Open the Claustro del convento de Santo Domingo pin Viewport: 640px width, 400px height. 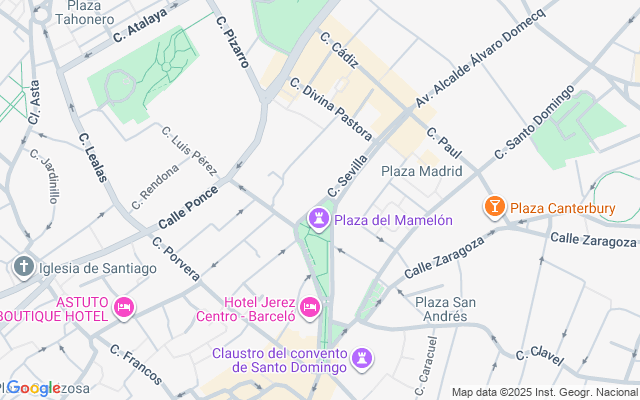[x=362, y=359]
